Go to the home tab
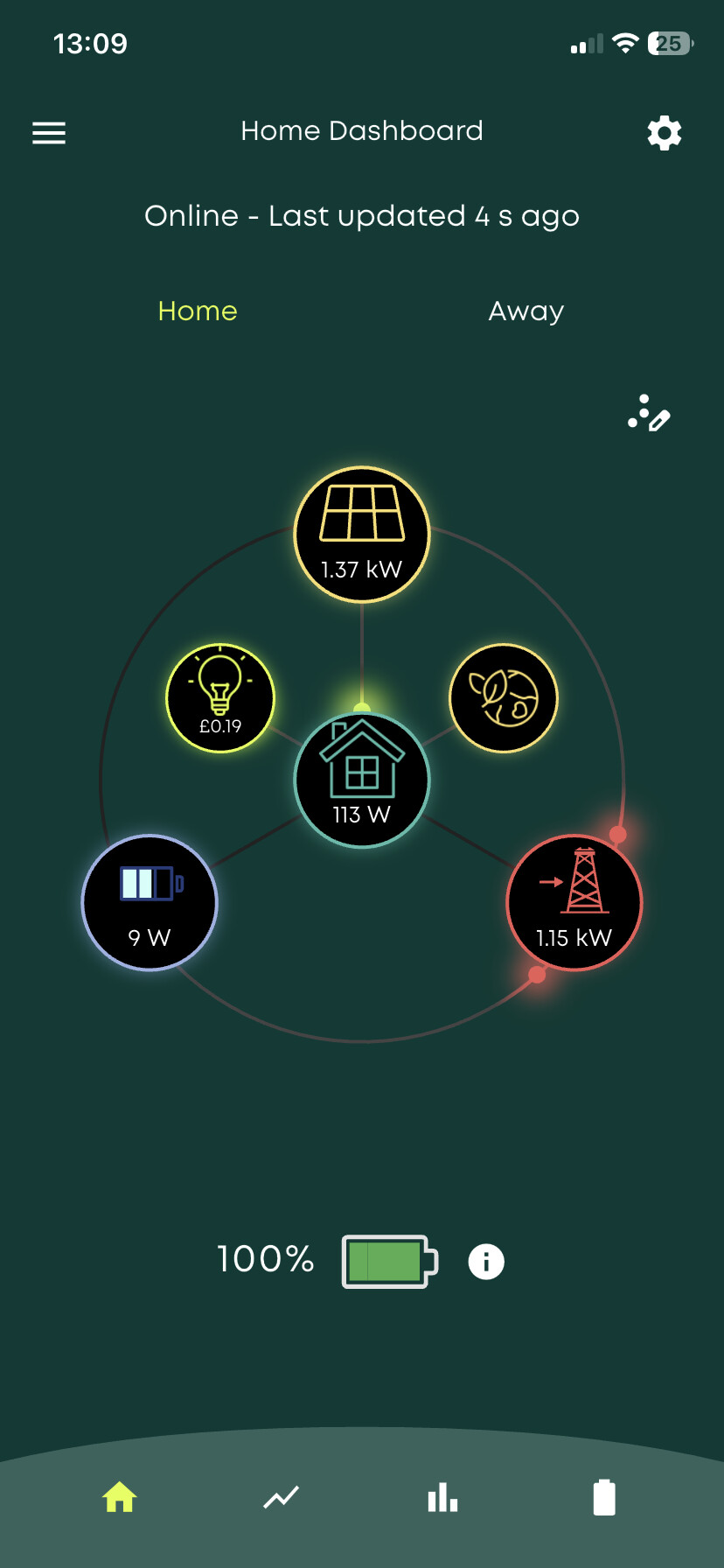 tap(120, 1497)
